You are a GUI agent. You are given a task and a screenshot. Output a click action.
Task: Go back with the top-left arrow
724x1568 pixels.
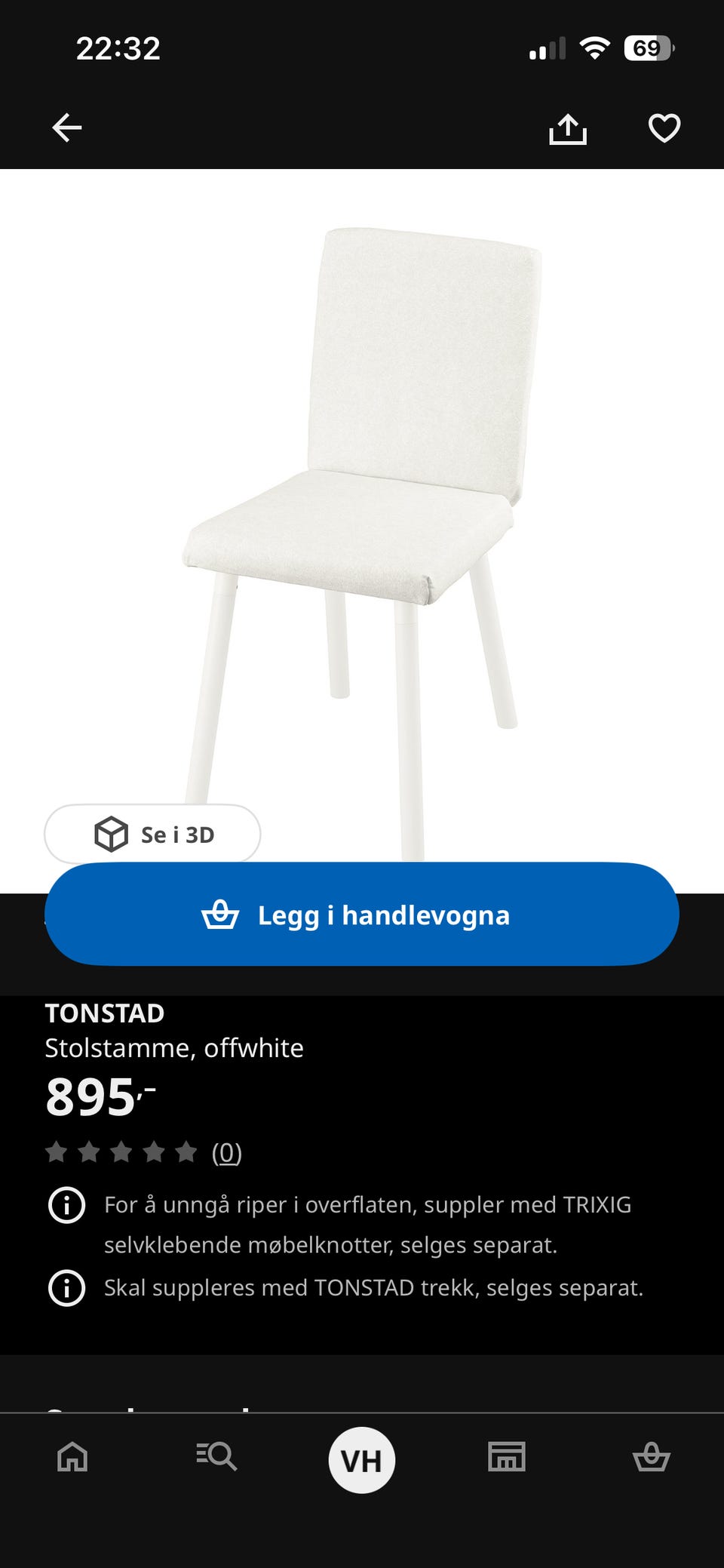coord(67,128)
